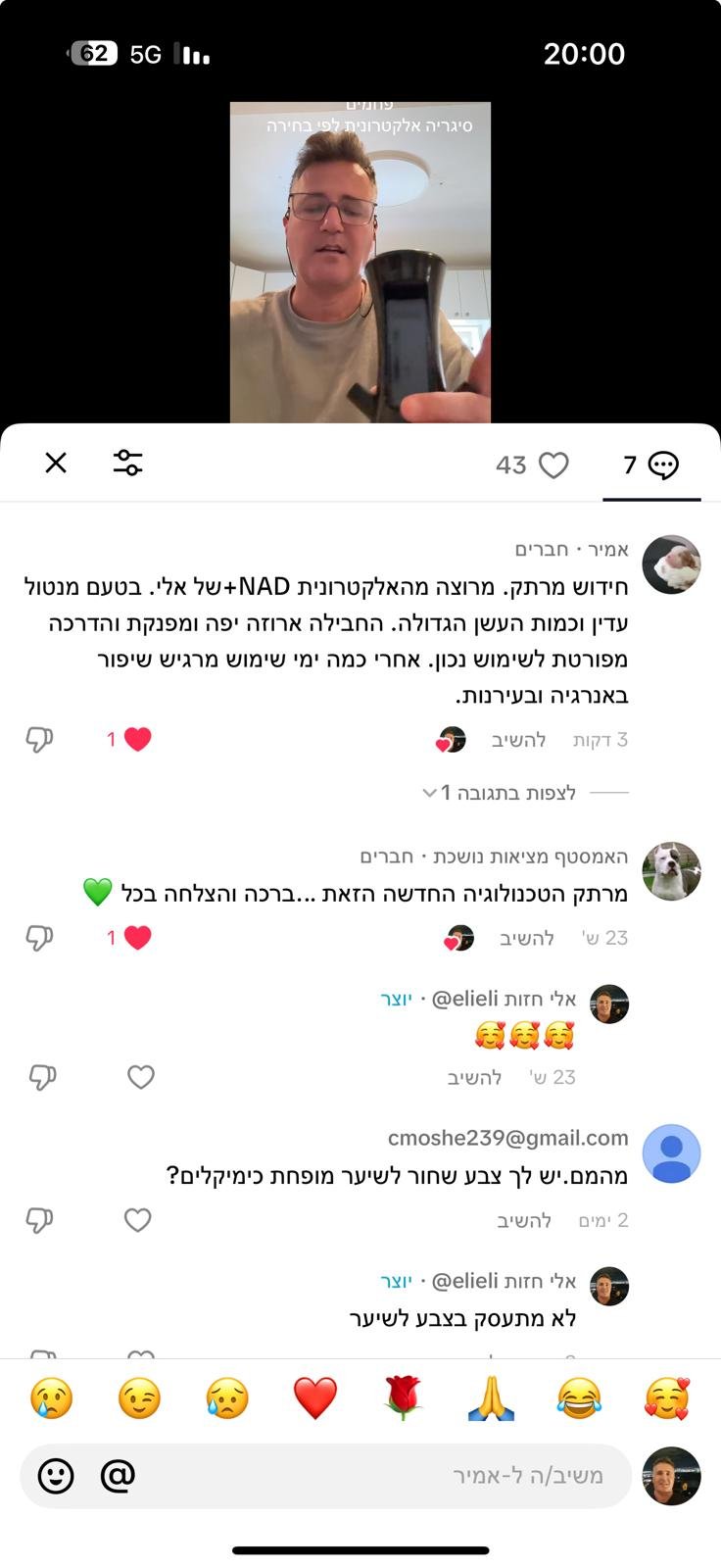
Task: Focus the reply to אמיר text field
Action: (392, 1475)
